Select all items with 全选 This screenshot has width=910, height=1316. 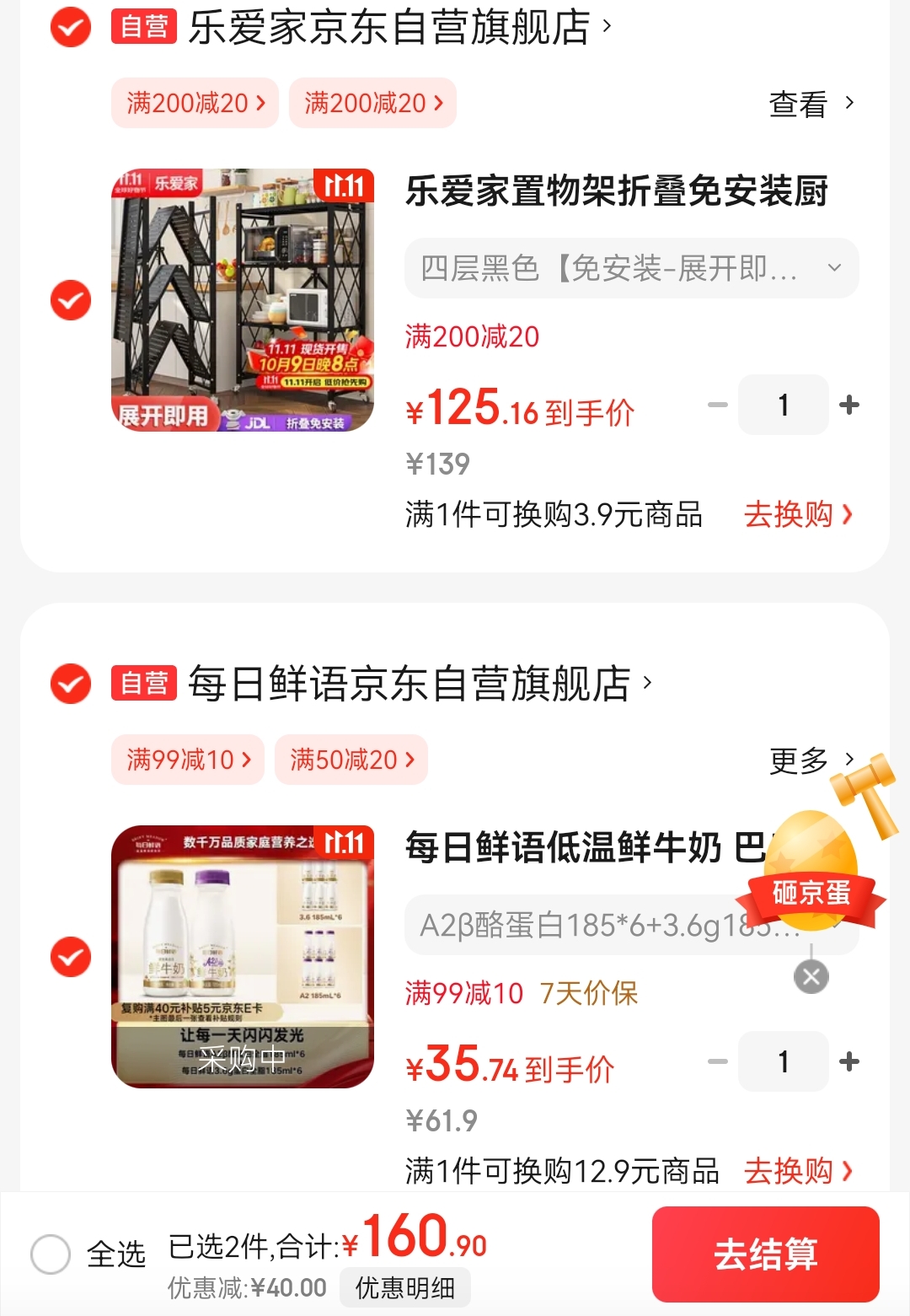click(51, 1254)
